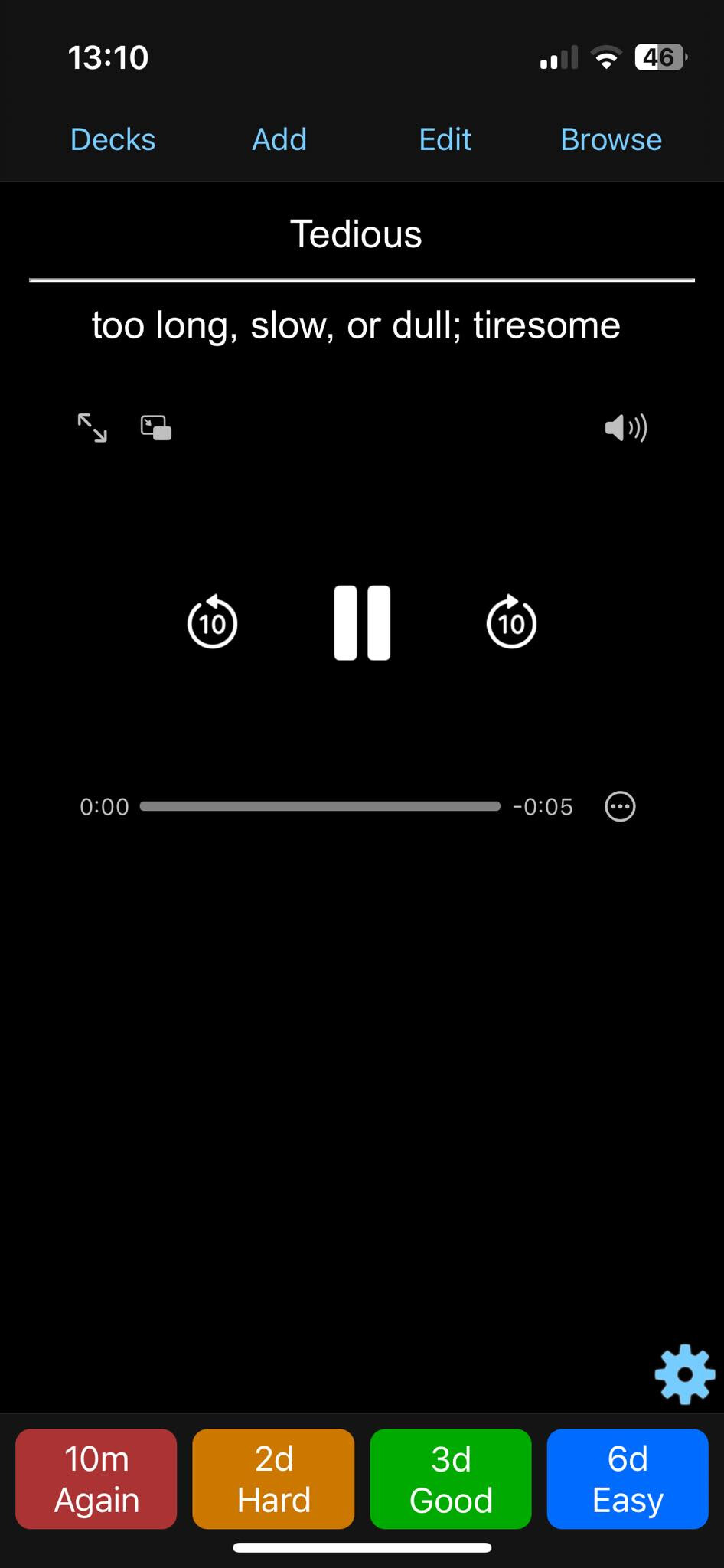The width and height of the screenshot is (724, 1568).
Task: Tap Add to create a card
Action: tap(279, 140)
